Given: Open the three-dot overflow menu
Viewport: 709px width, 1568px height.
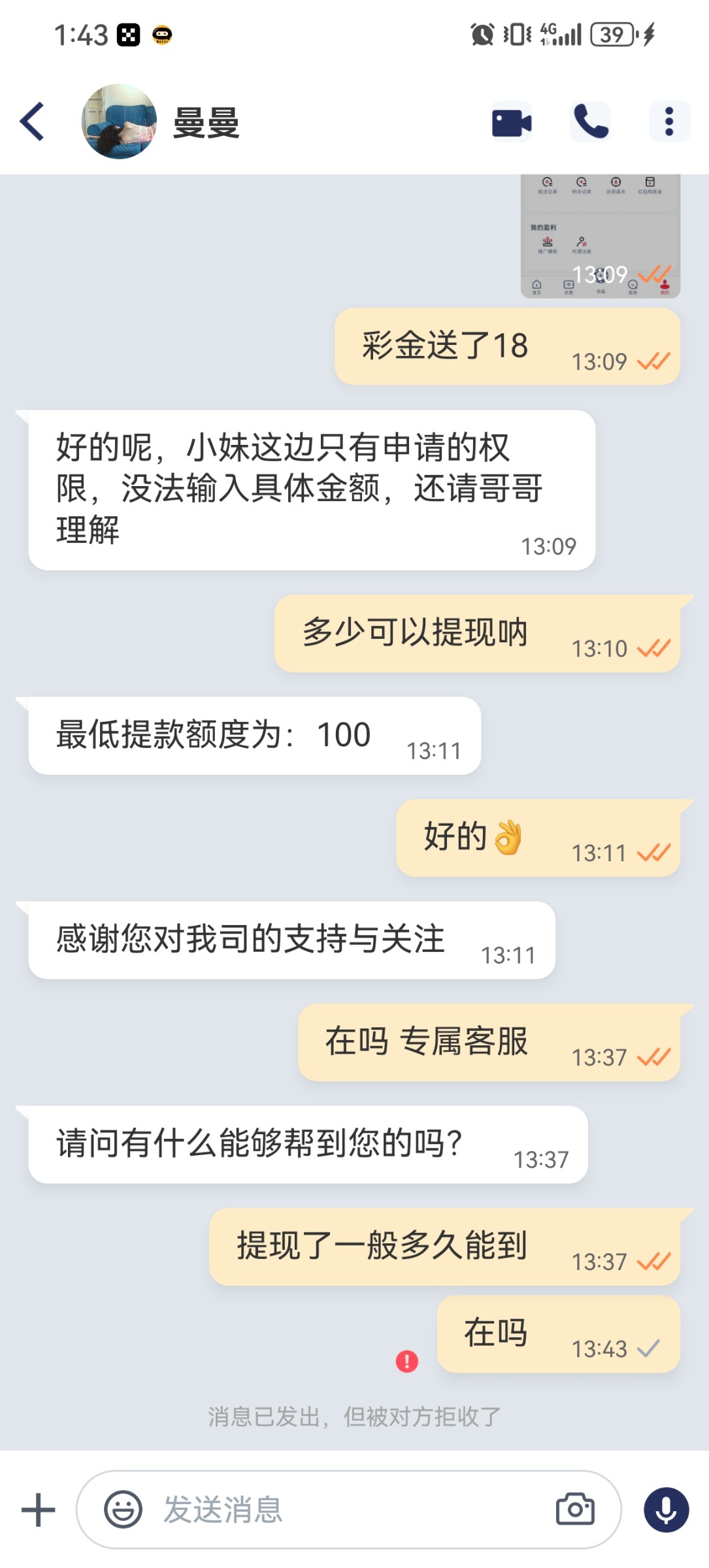Looking at the screenshot, I should pyautogui.click(x=669, y=122).
